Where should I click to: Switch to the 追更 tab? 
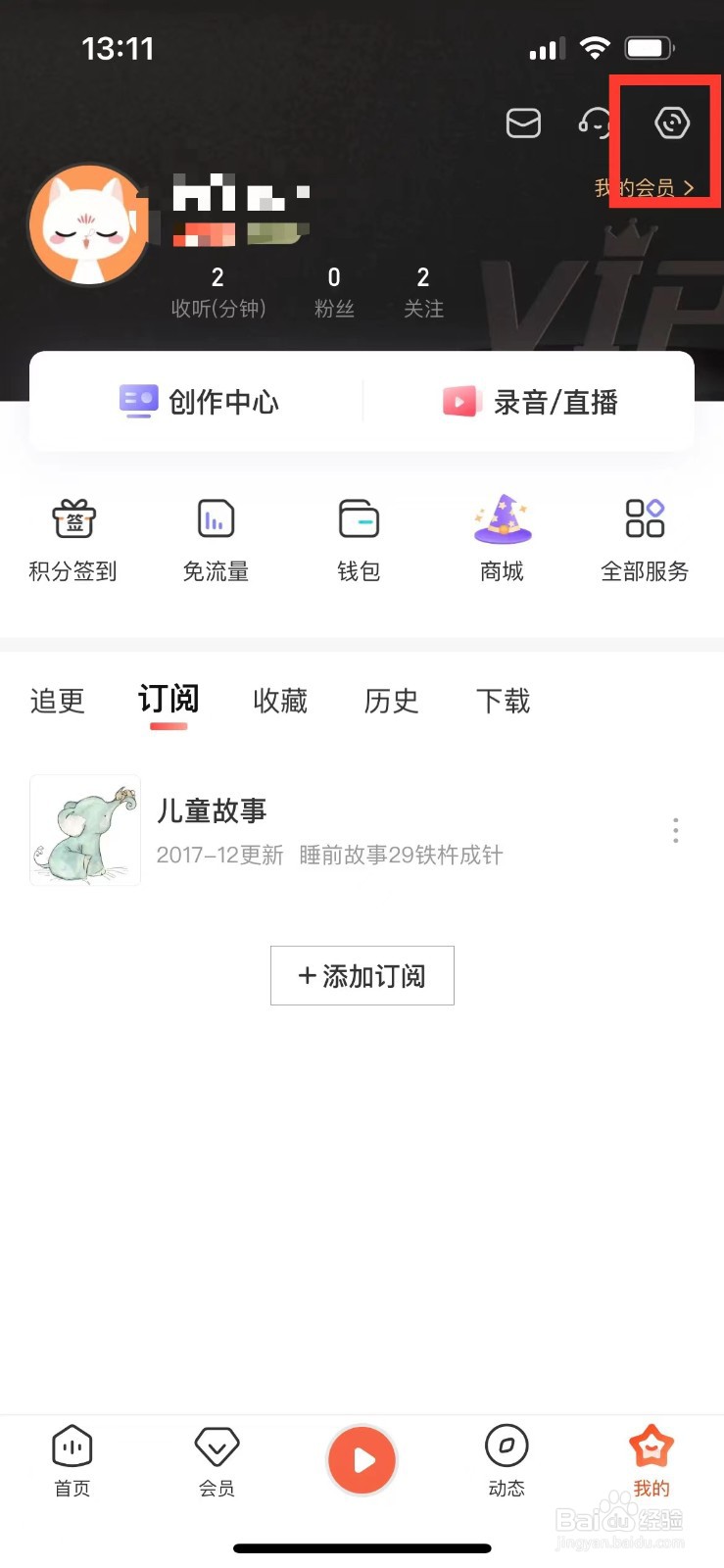(x=58, y=701)
